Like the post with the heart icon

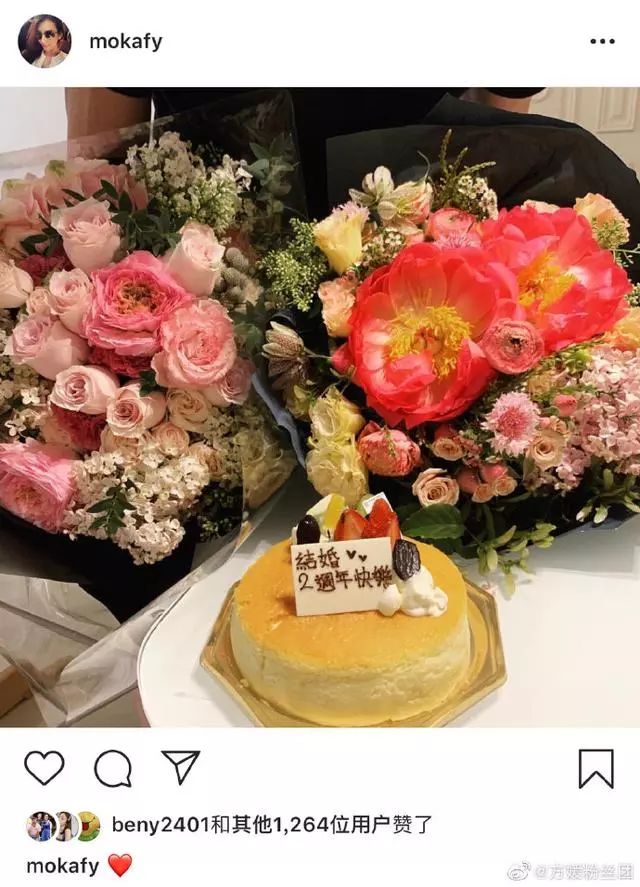44,768
